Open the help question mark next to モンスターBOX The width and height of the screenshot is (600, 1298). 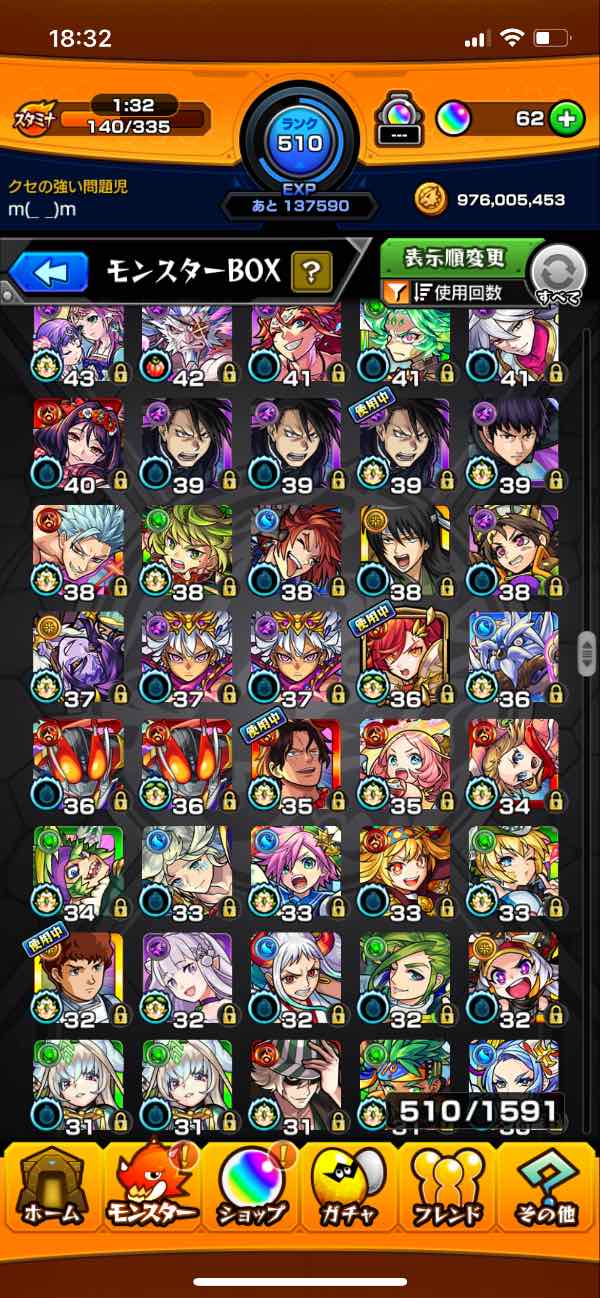311,270
